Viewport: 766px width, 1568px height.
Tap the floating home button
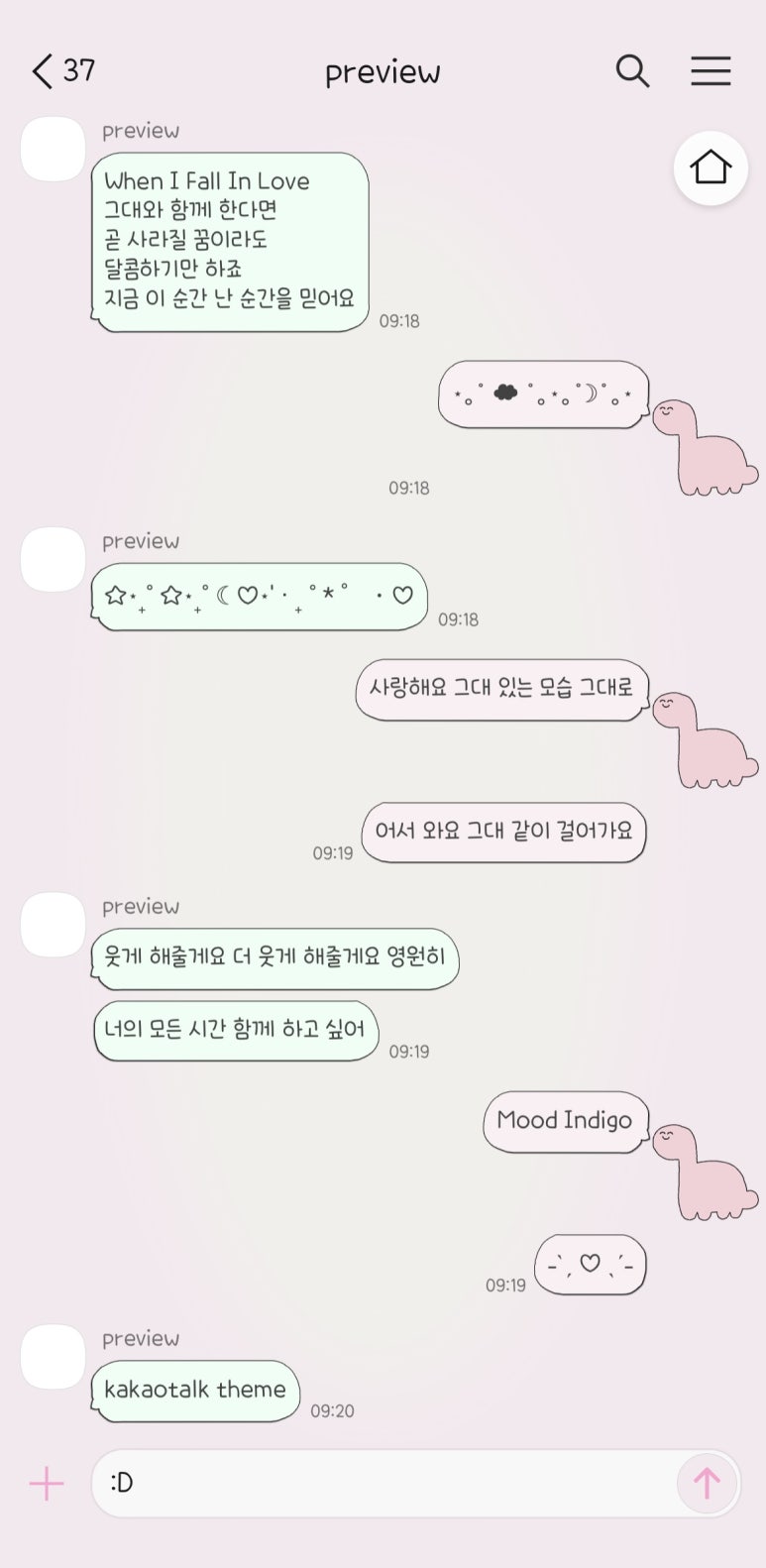711,168
